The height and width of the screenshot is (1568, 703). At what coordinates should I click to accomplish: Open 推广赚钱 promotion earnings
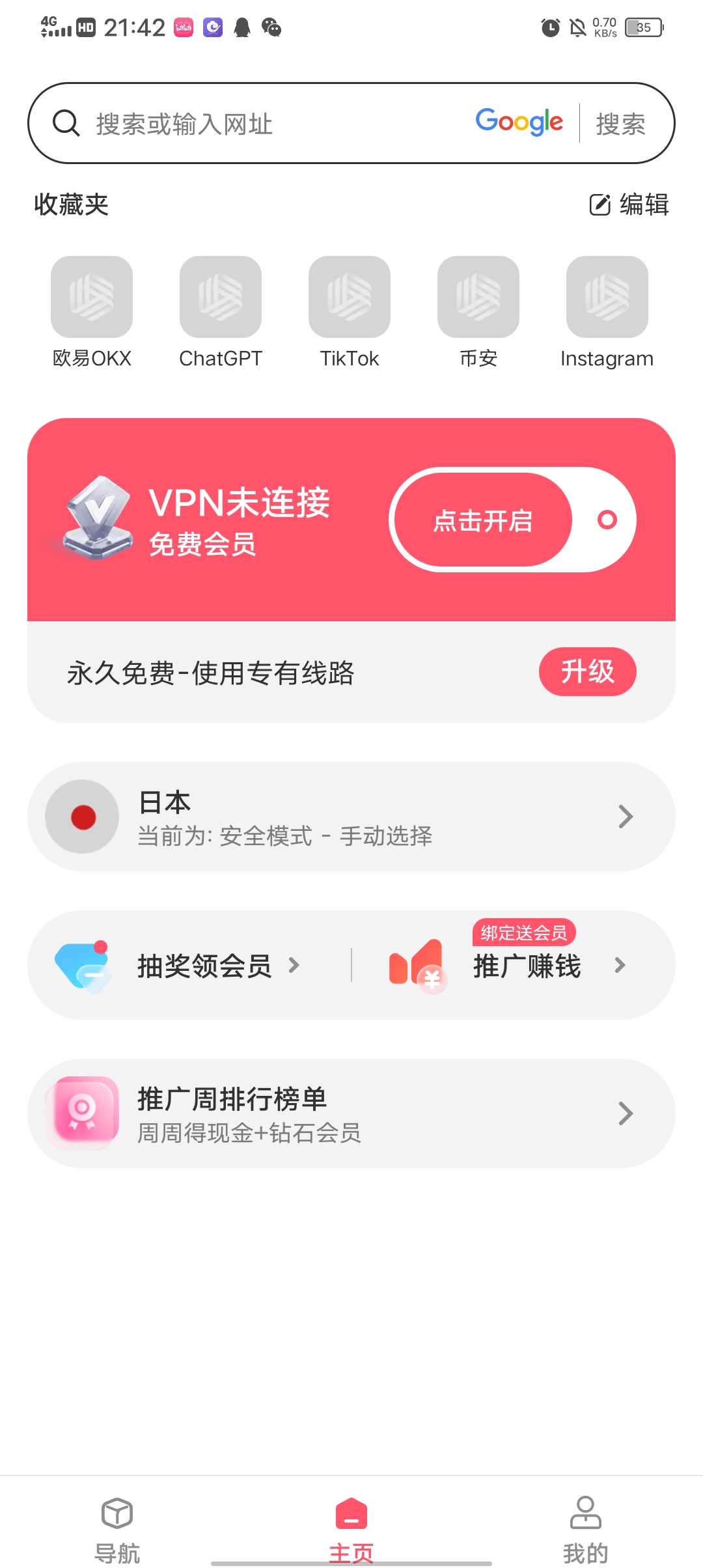[527, 966]
